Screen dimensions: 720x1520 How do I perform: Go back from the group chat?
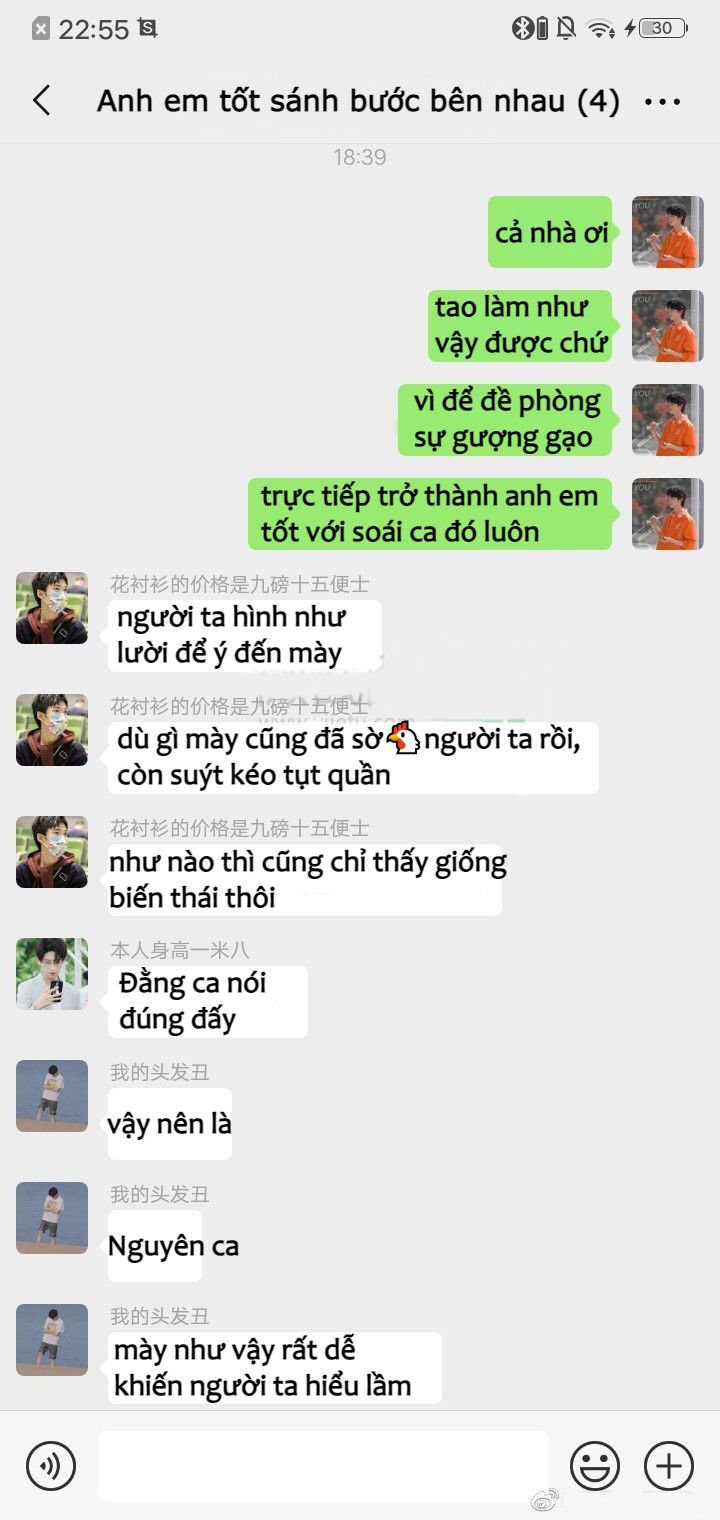(41, 101)
